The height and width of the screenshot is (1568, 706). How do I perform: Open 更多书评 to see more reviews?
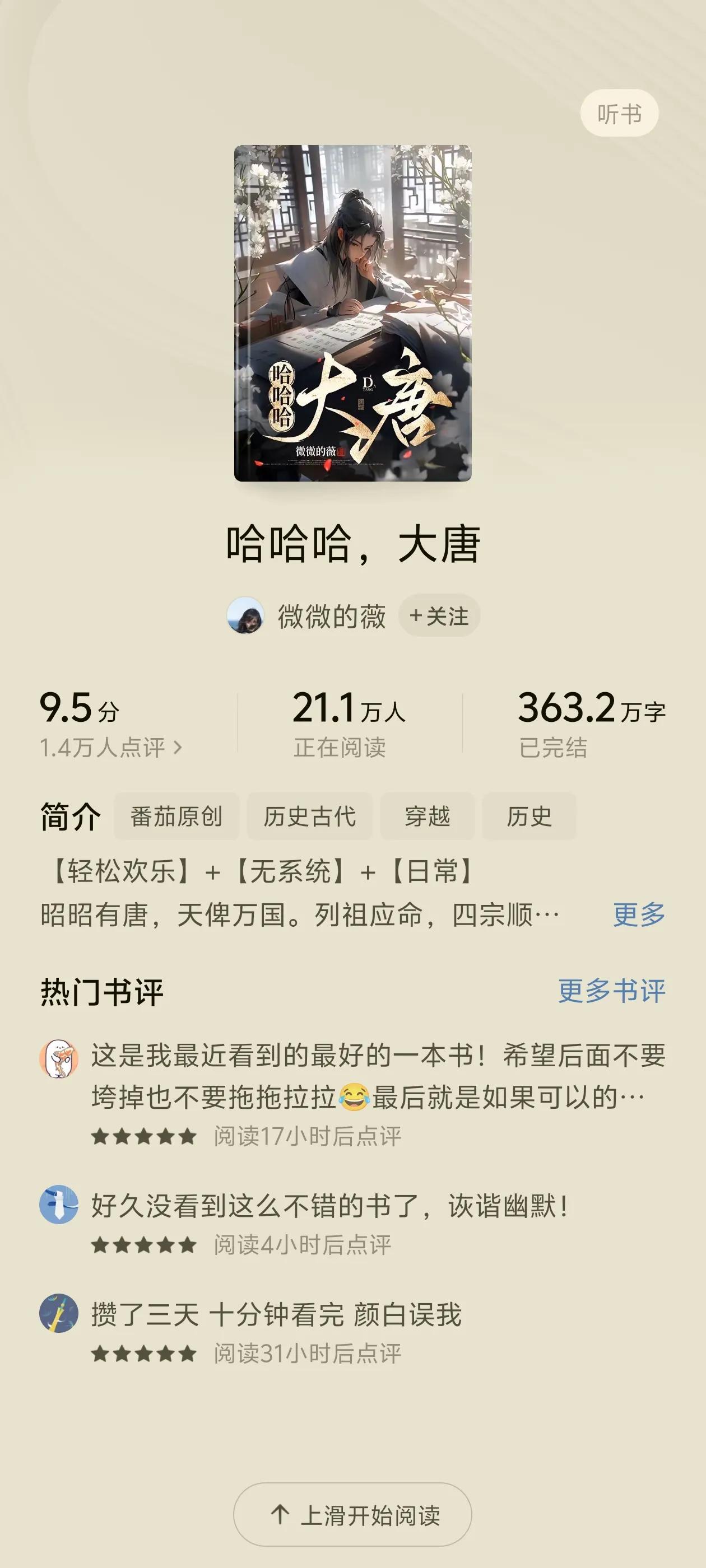click(x=611, y=991)
